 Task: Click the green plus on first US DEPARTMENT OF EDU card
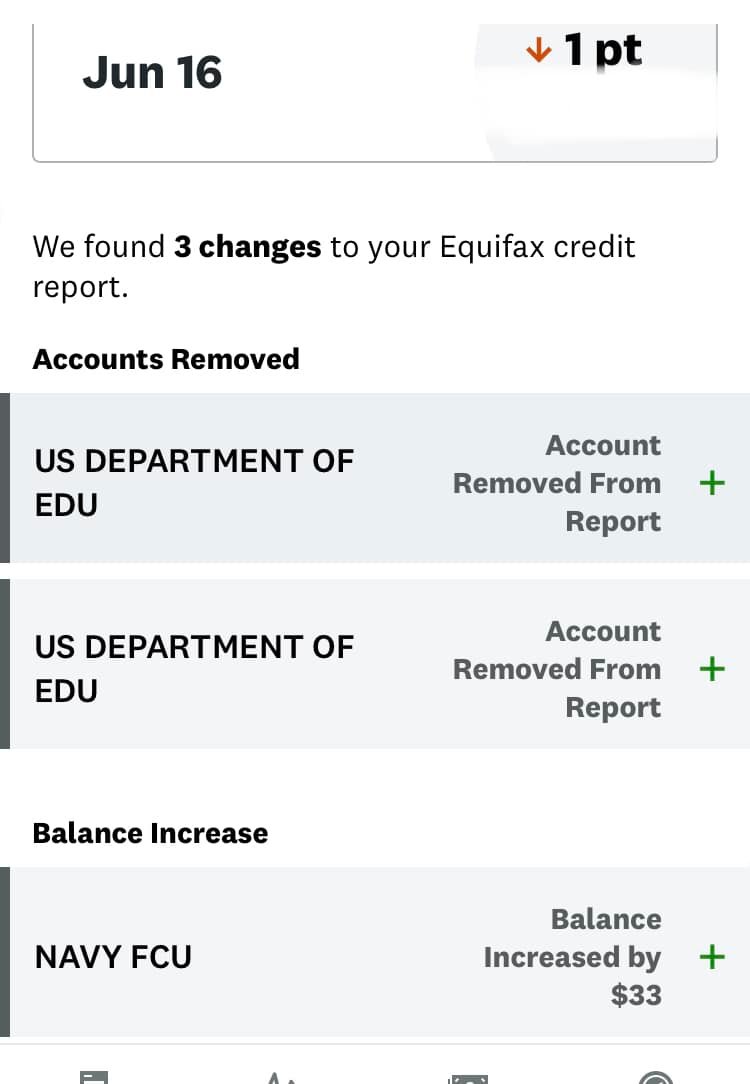[711, 483]
